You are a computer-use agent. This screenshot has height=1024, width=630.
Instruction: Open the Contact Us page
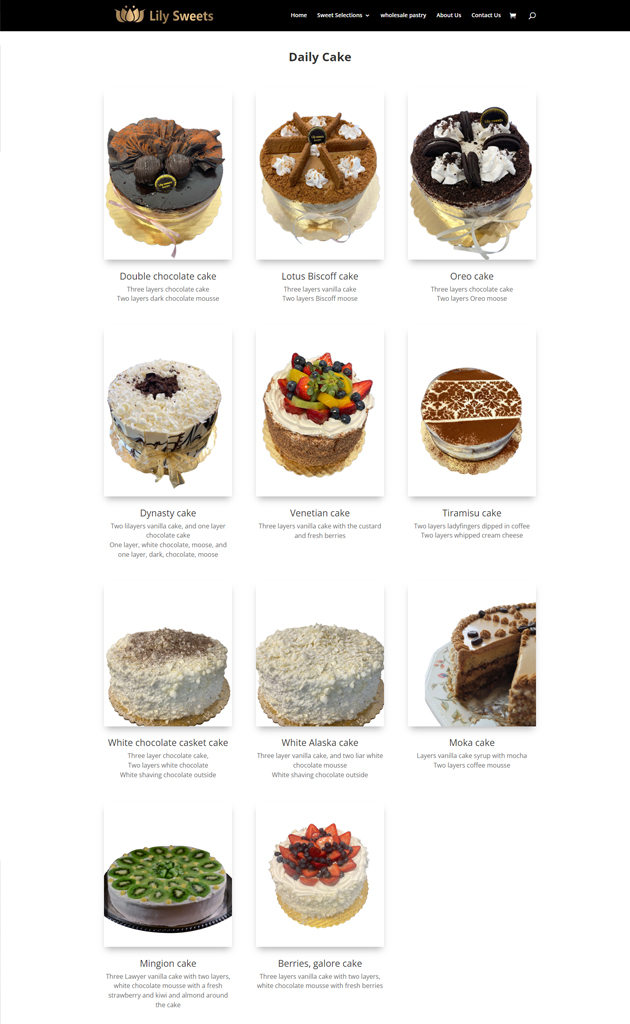[486, 15]
